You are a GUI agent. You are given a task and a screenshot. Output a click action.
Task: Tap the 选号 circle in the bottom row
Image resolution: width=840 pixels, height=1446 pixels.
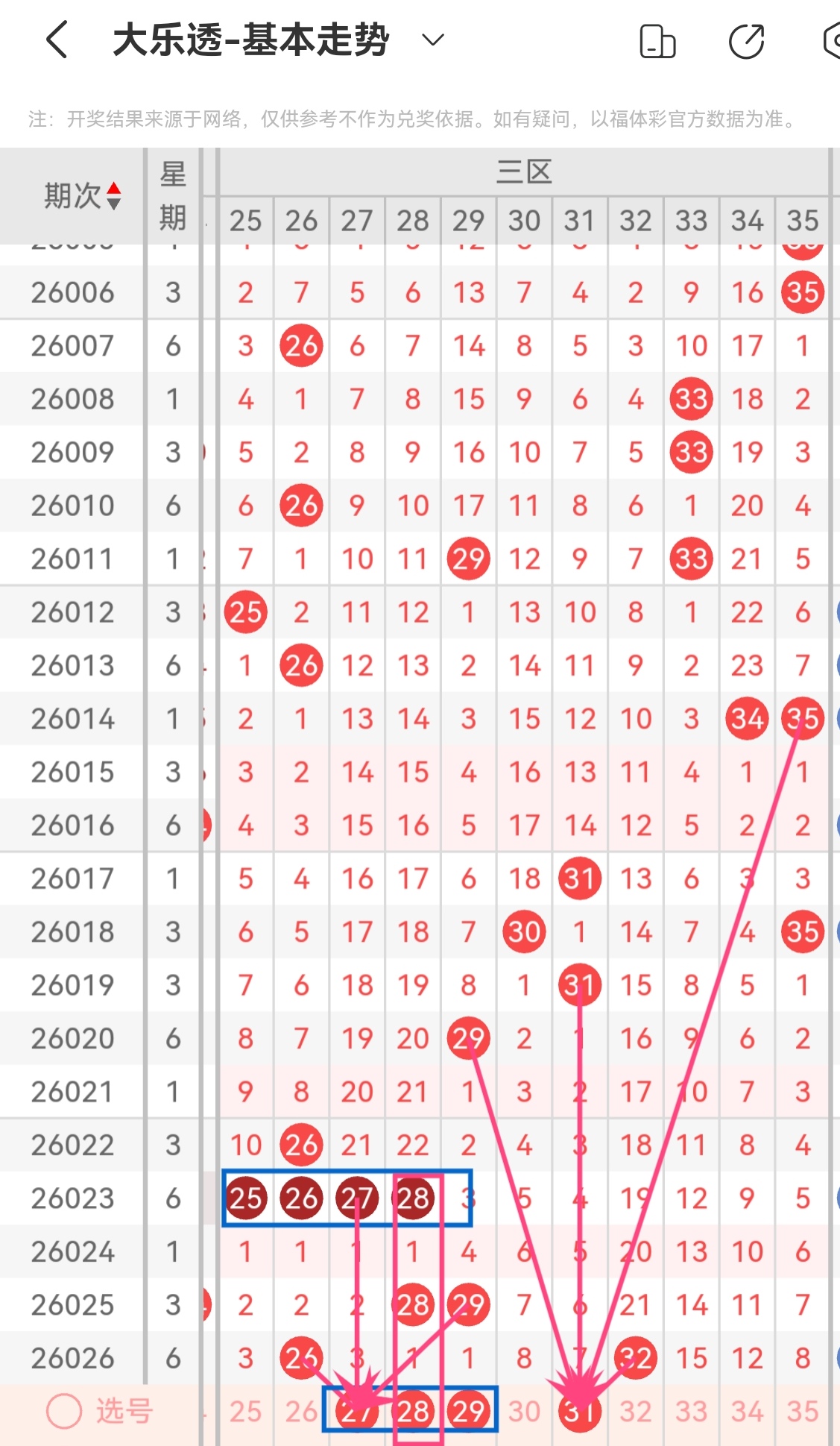[64, 1411]
